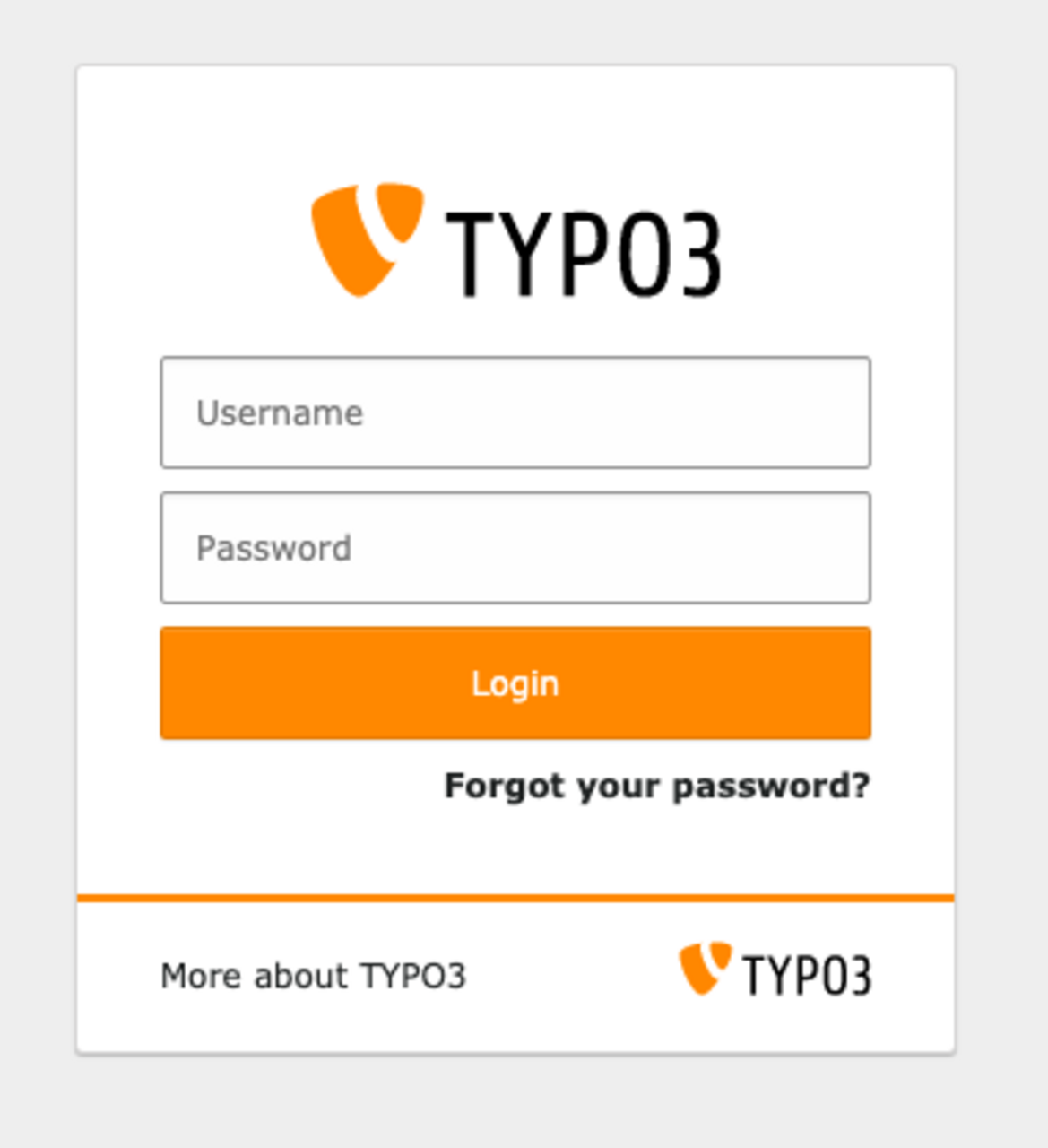Viewport: 1048px width, 1148px height.
Task: Open the Forgot your password link
Action: [x=656, y=786]
